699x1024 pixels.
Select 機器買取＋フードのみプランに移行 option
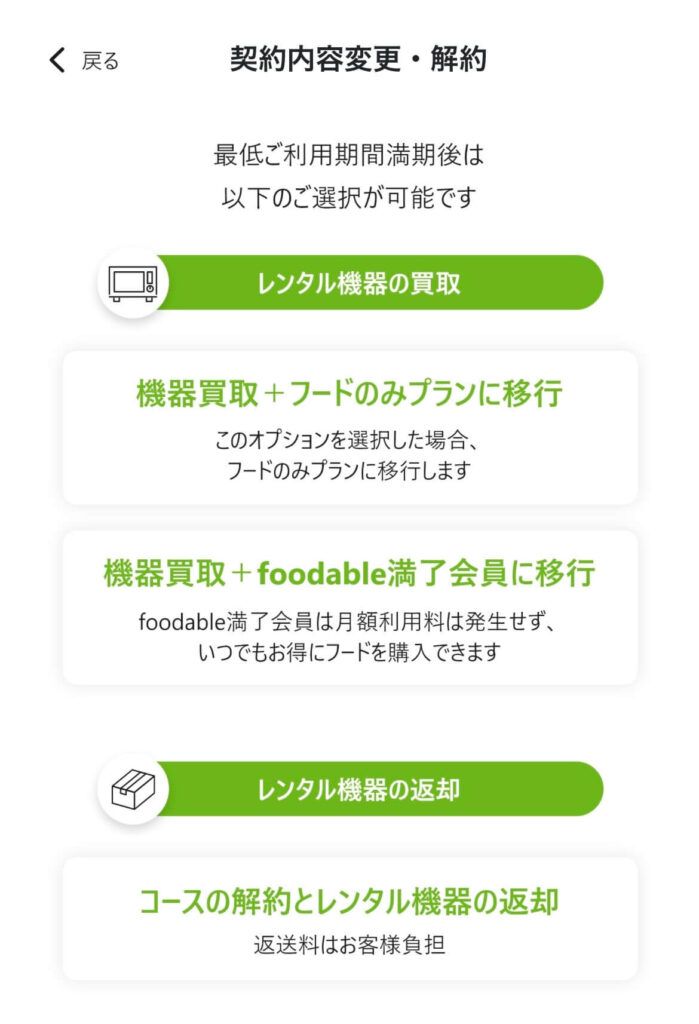(x=349, y=427)
